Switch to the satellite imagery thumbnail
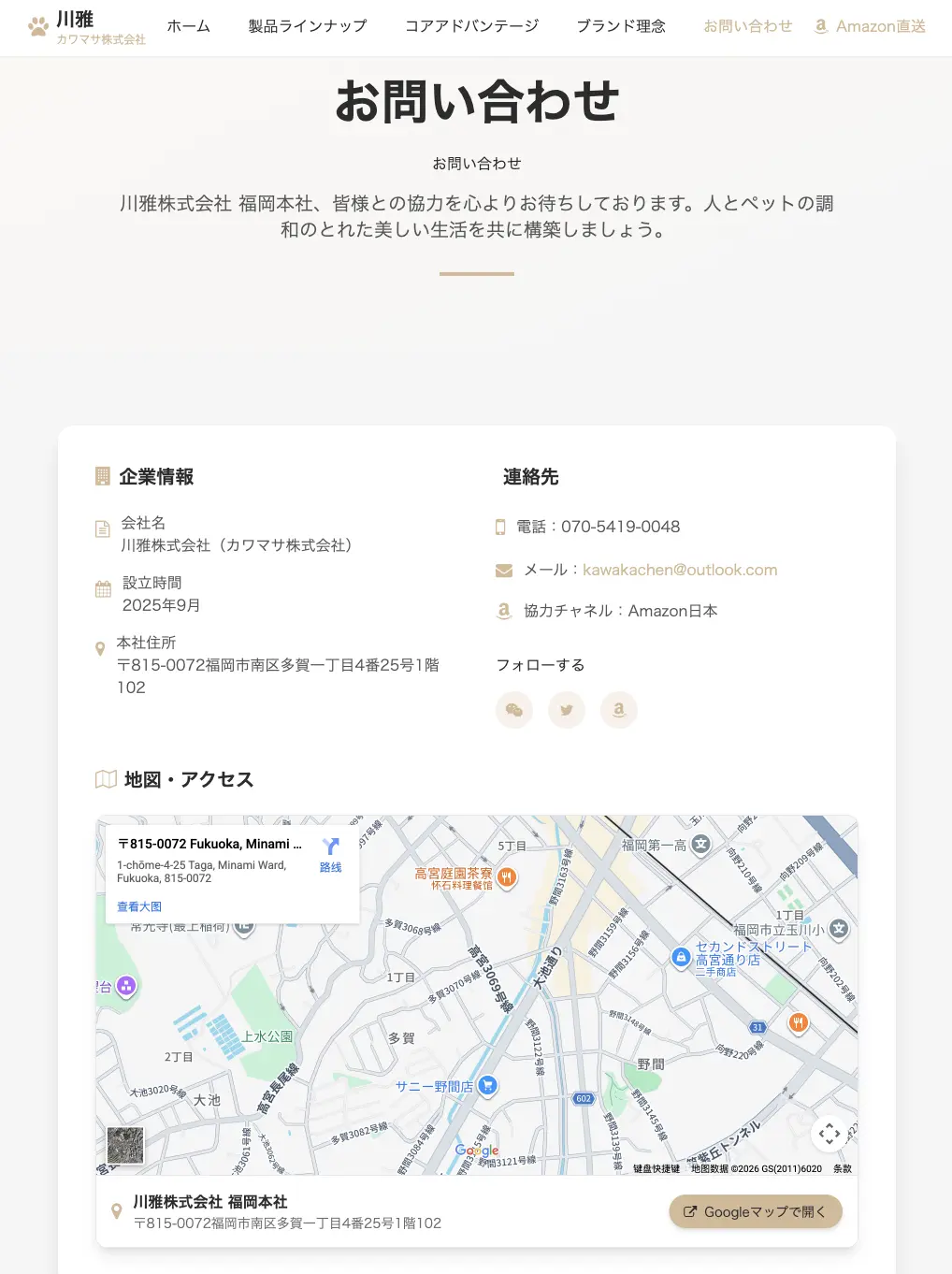 125,1145
